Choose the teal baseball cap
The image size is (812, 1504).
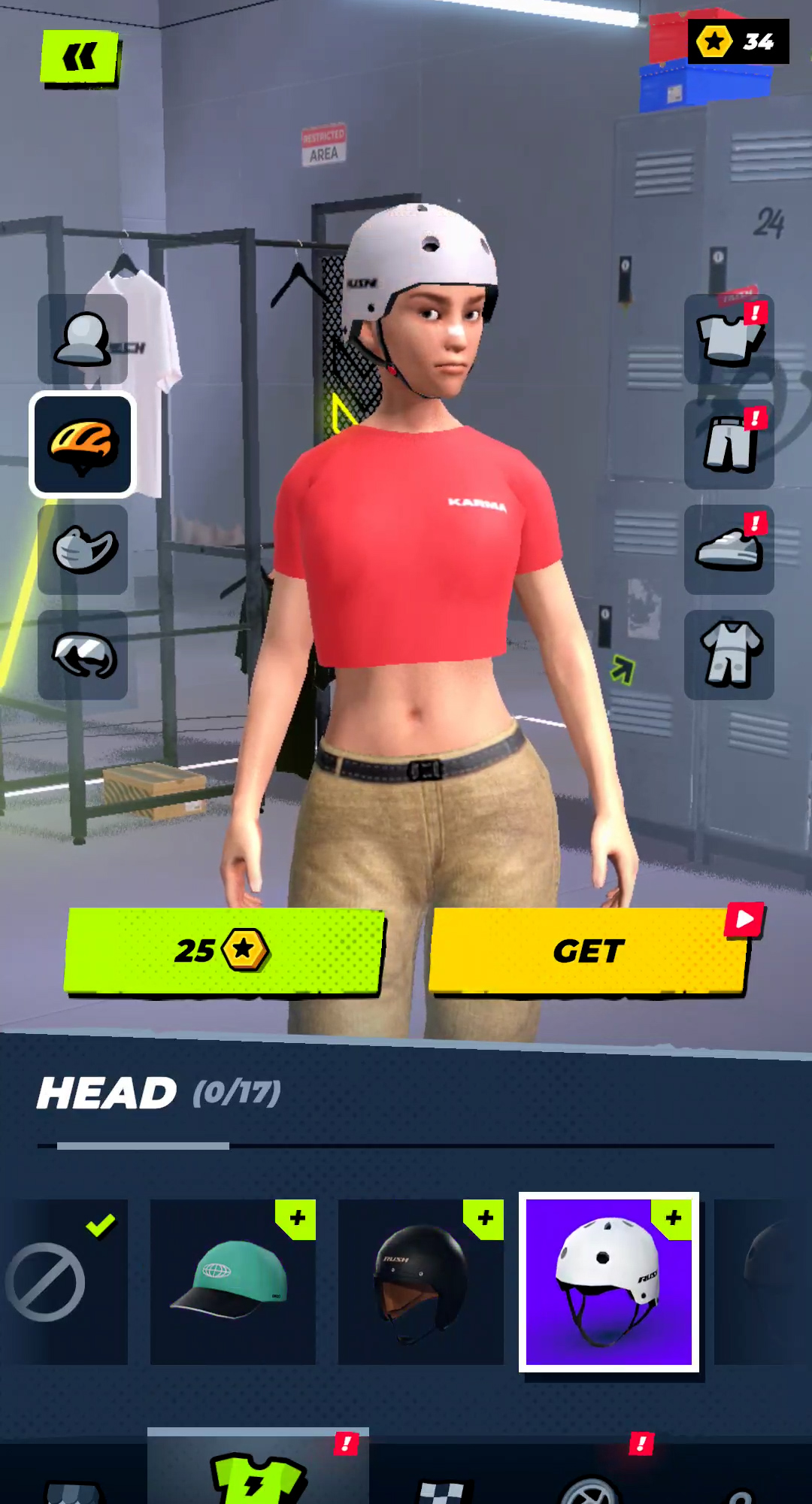pos(233,1281)
